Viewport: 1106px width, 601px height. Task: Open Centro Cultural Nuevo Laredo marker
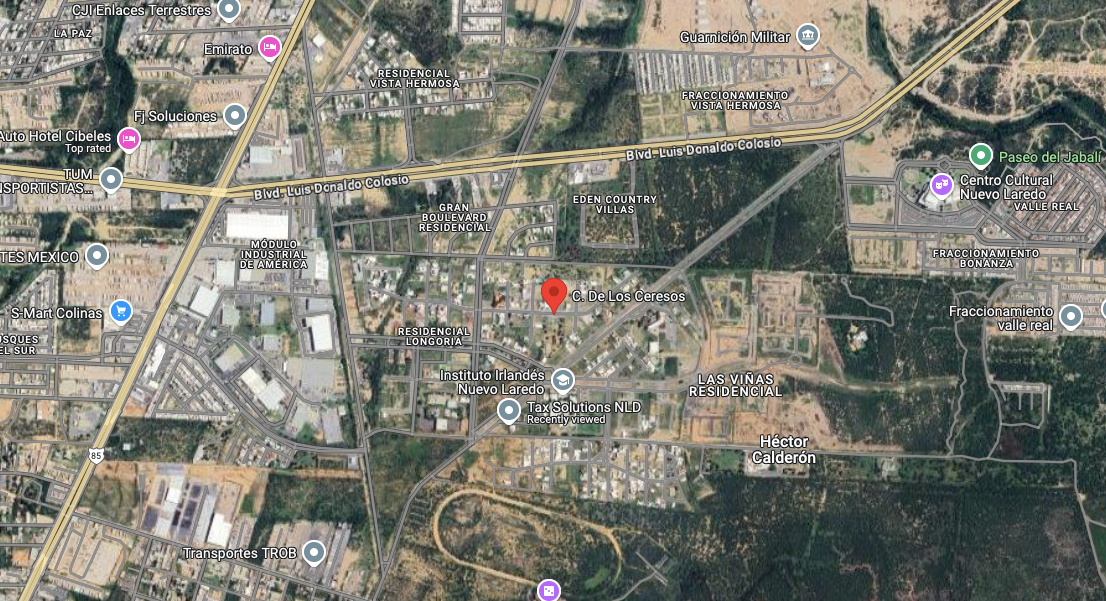point(941,185)
